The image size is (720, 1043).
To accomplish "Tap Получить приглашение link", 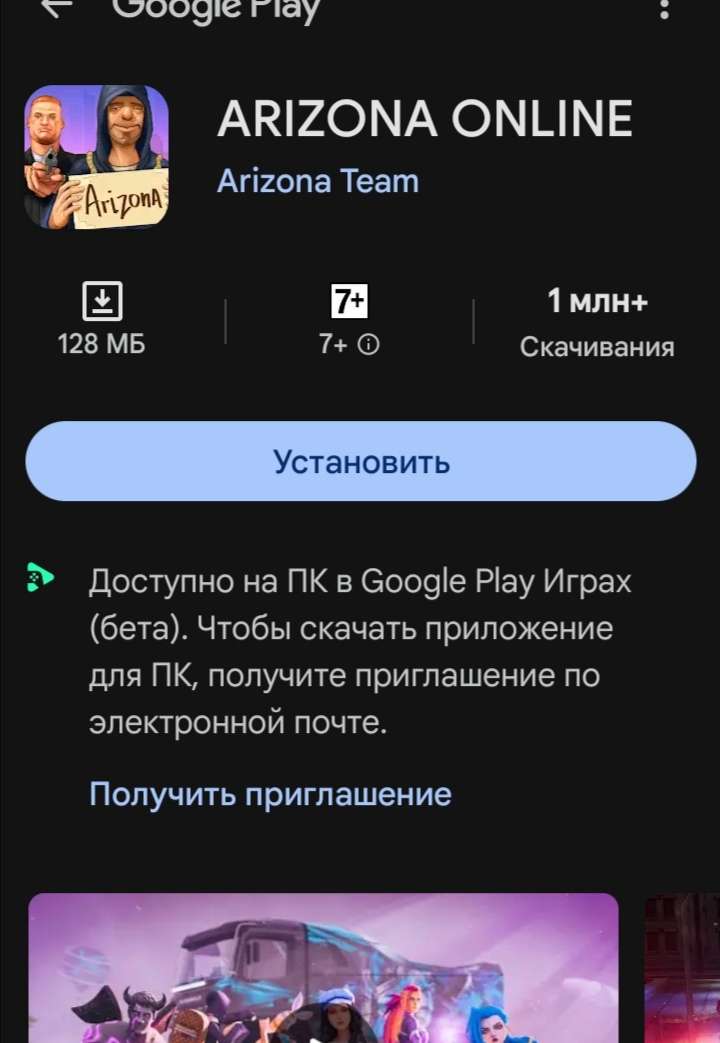I will pyautogui.click(x=270, y=795).
